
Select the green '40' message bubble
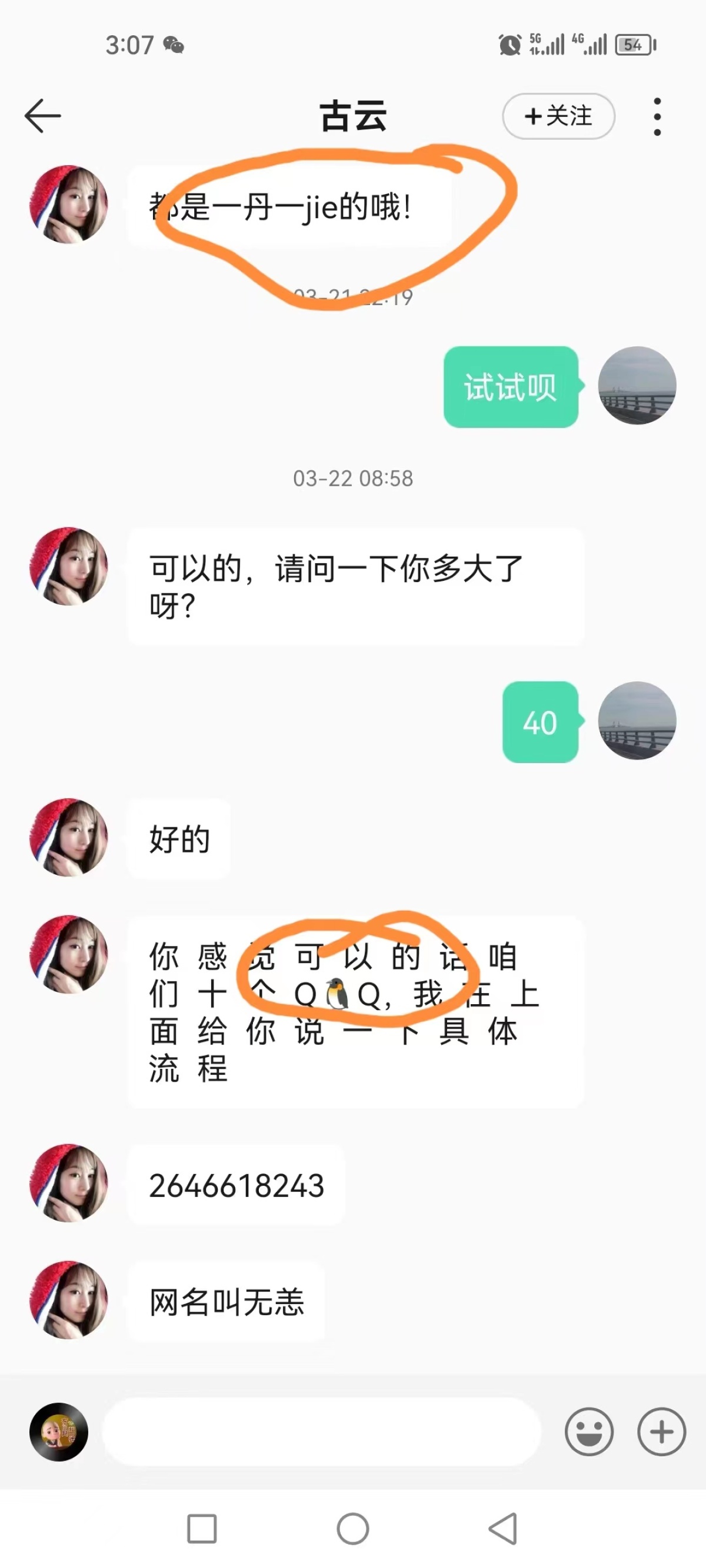pos(540,723)
